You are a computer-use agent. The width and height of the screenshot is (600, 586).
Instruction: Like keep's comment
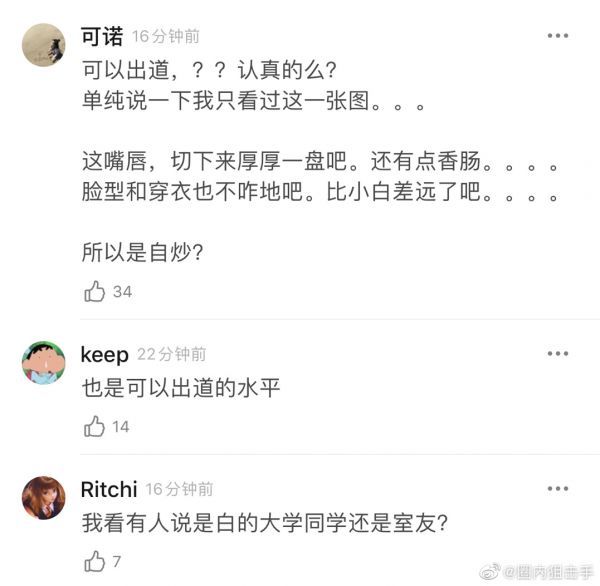[x=95, y=427]
